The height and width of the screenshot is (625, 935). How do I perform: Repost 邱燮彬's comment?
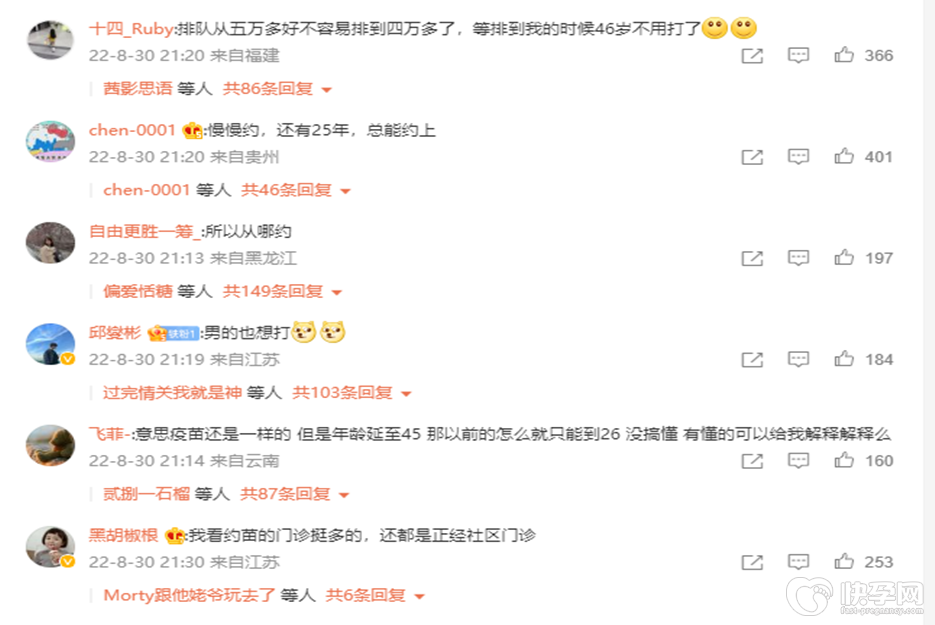tap(752, 359)
